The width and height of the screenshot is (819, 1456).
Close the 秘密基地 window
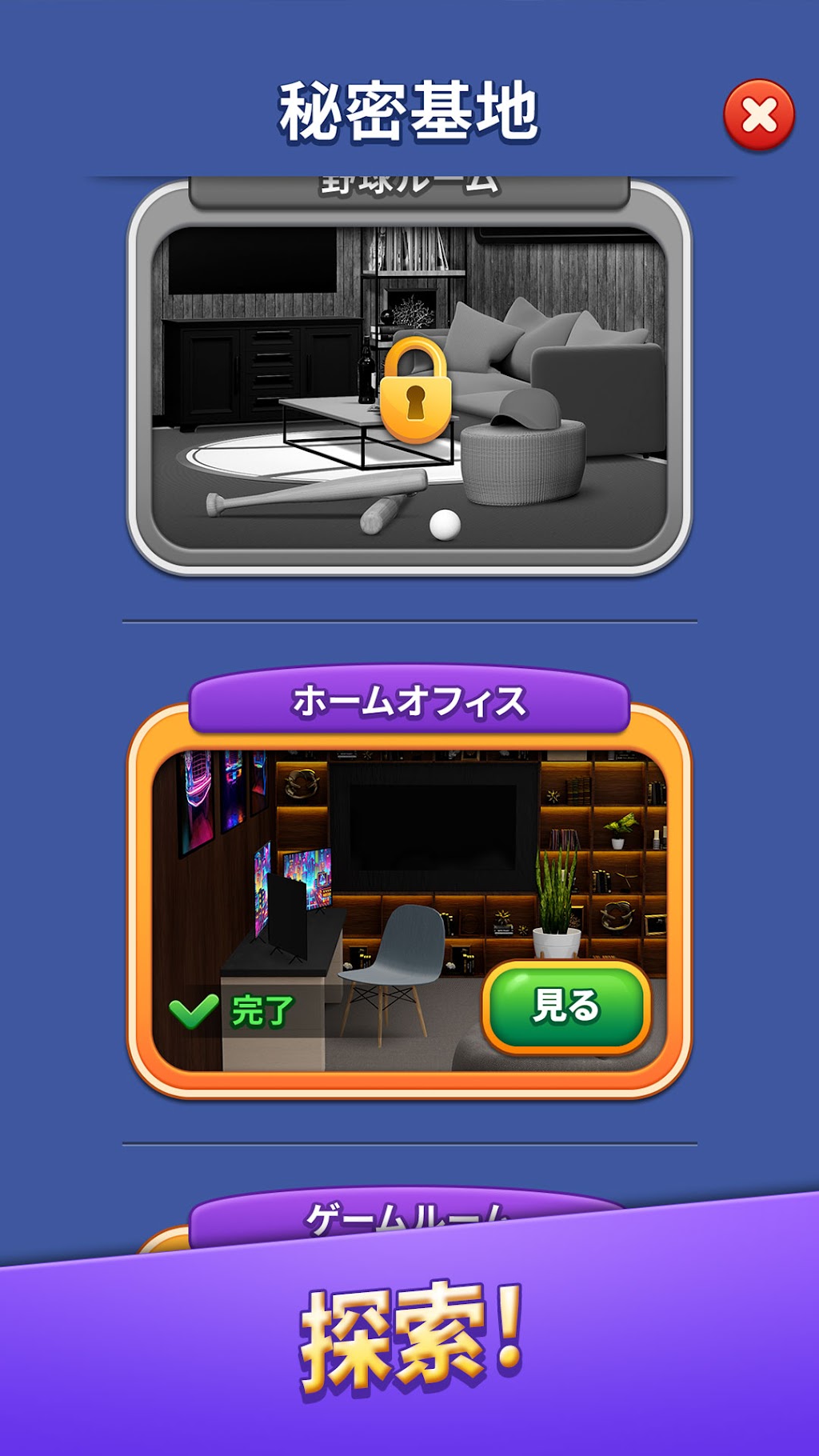pos(759,115)
